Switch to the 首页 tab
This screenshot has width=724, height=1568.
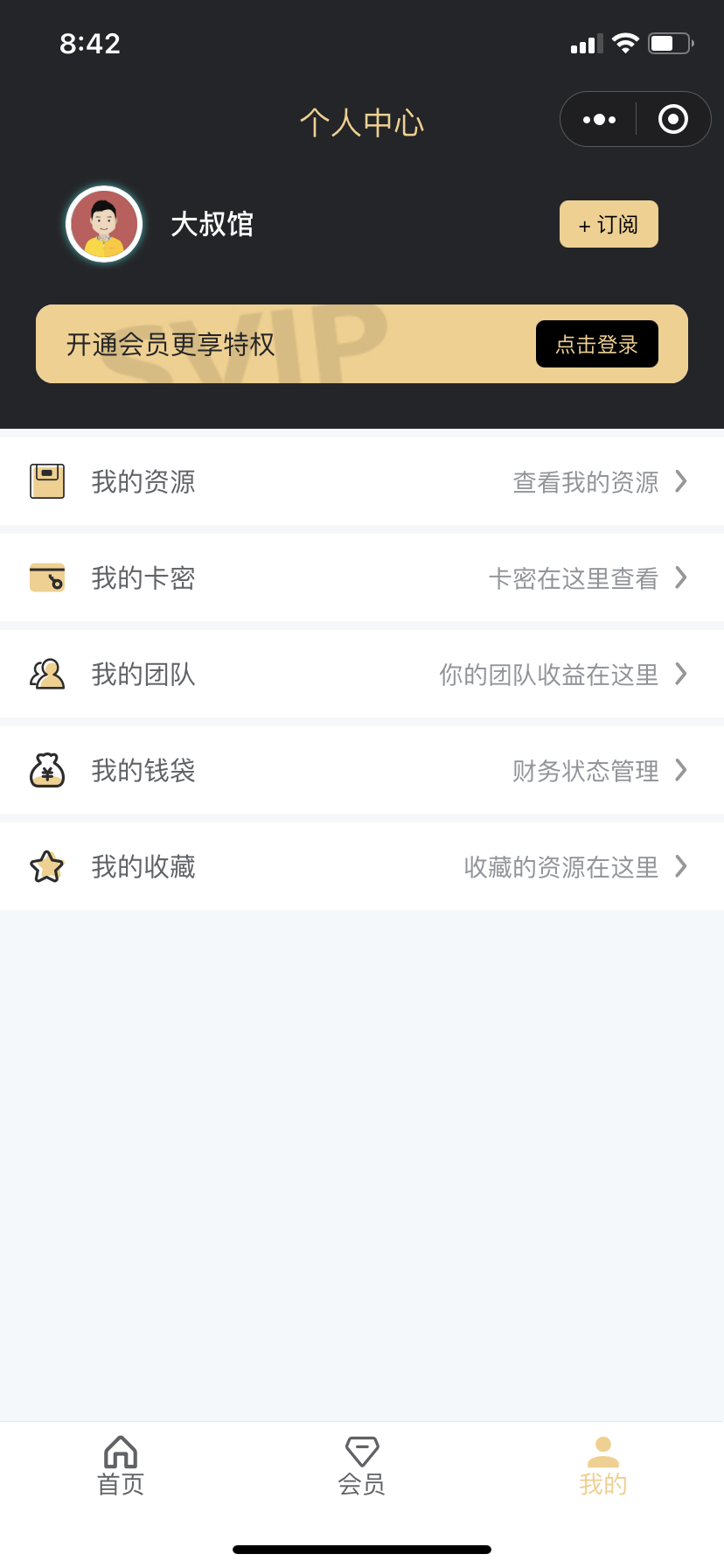[120, 1466]
